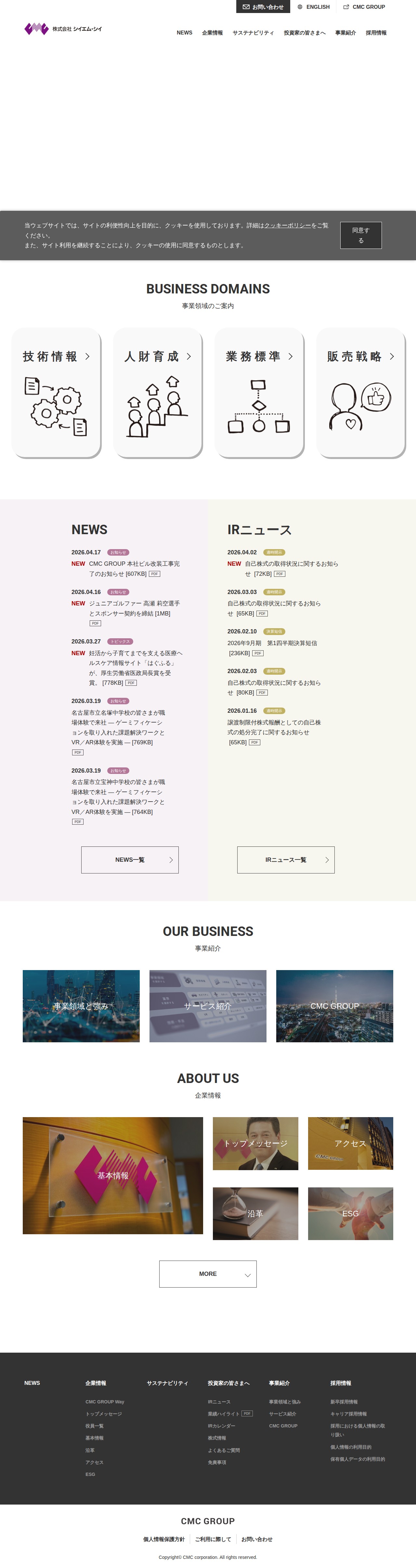Open the 業務標準 business domain card

point(259,392)
